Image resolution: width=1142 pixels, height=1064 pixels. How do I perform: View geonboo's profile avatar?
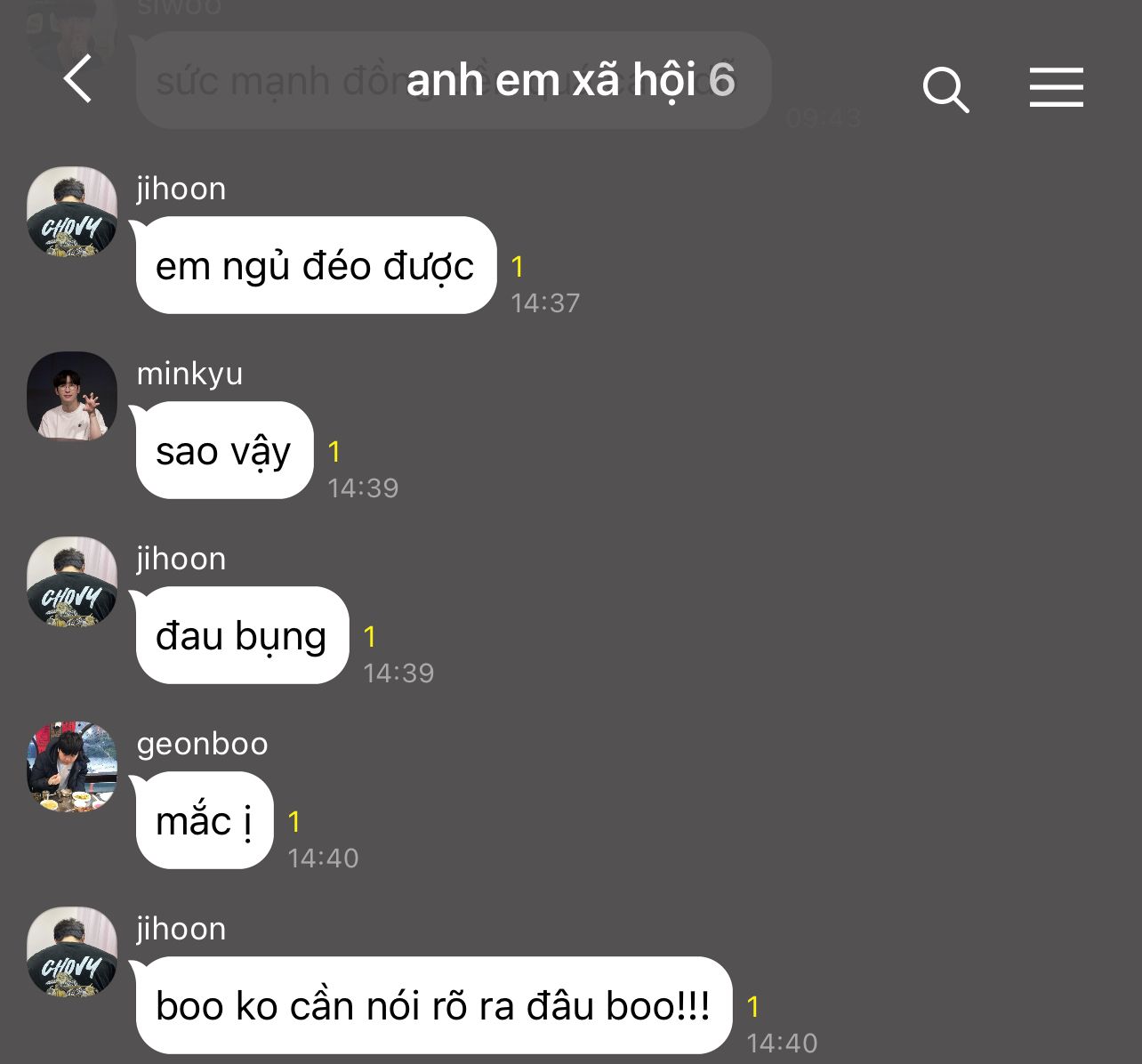(72, 766)
